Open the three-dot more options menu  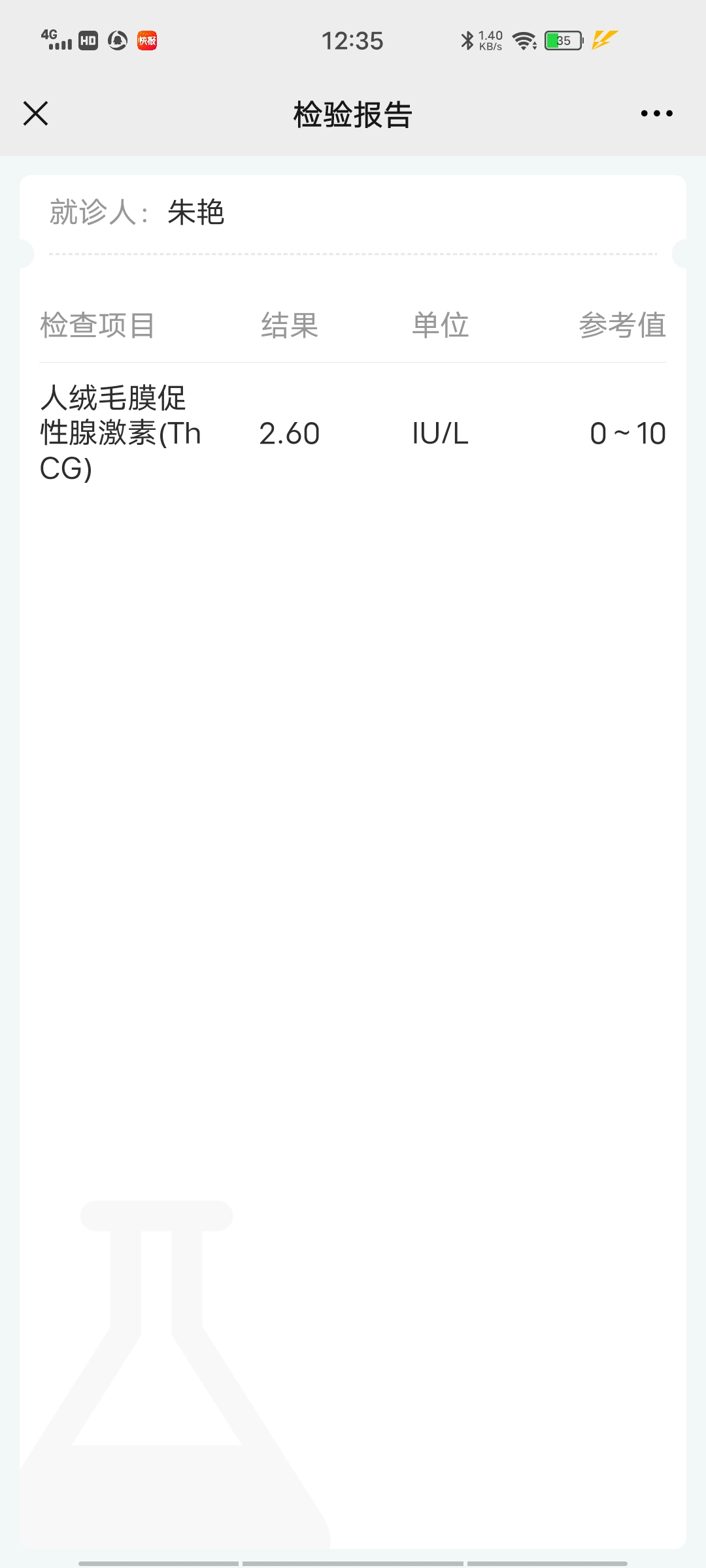coord(656,114)
